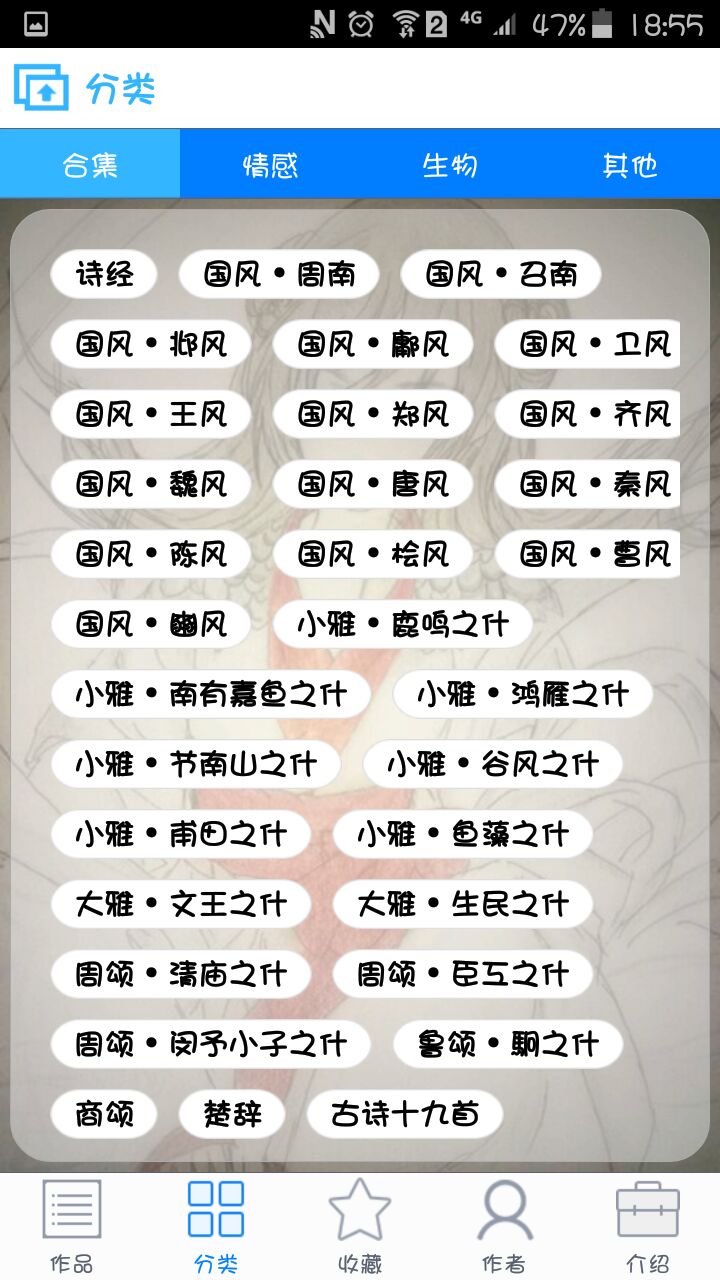Open the 古诗十九首 collection
The width and height of the screenshot is (720, 1280).
point(405,1114)
